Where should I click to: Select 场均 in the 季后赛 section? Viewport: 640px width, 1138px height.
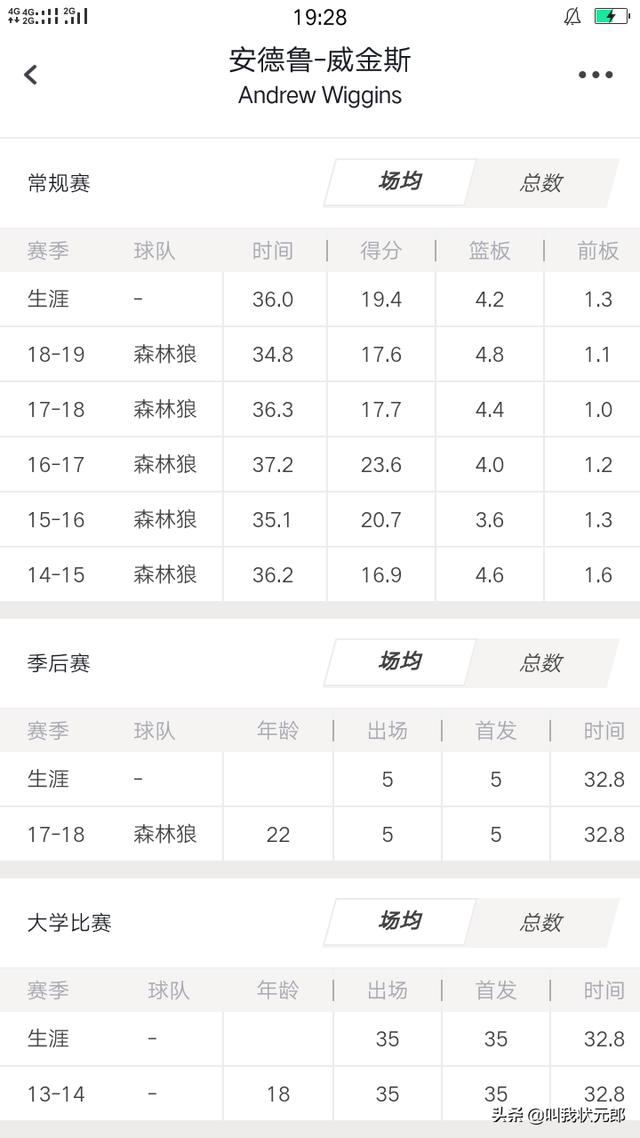pyautogui.click(x=399, y=662)
